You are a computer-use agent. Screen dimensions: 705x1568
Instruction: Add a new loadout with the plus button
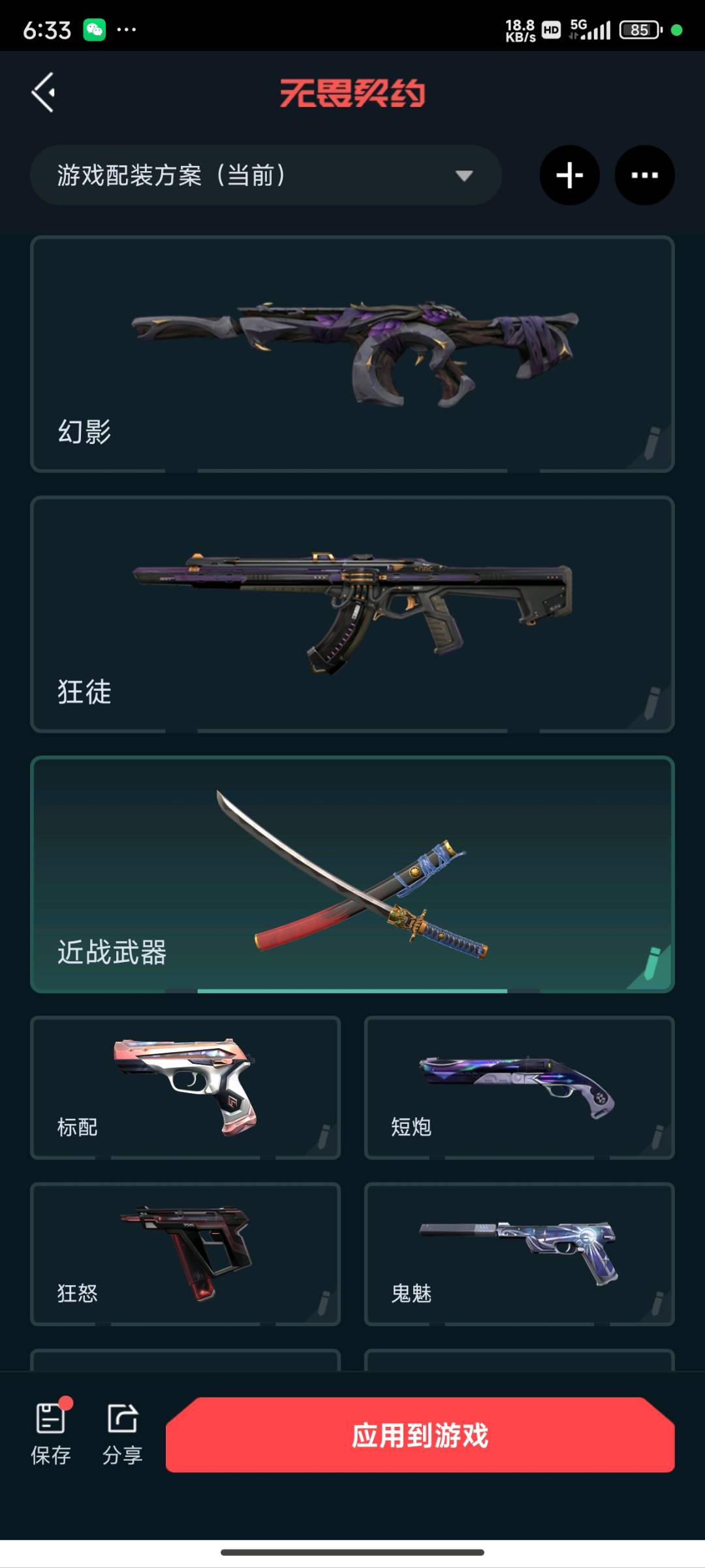569,175
